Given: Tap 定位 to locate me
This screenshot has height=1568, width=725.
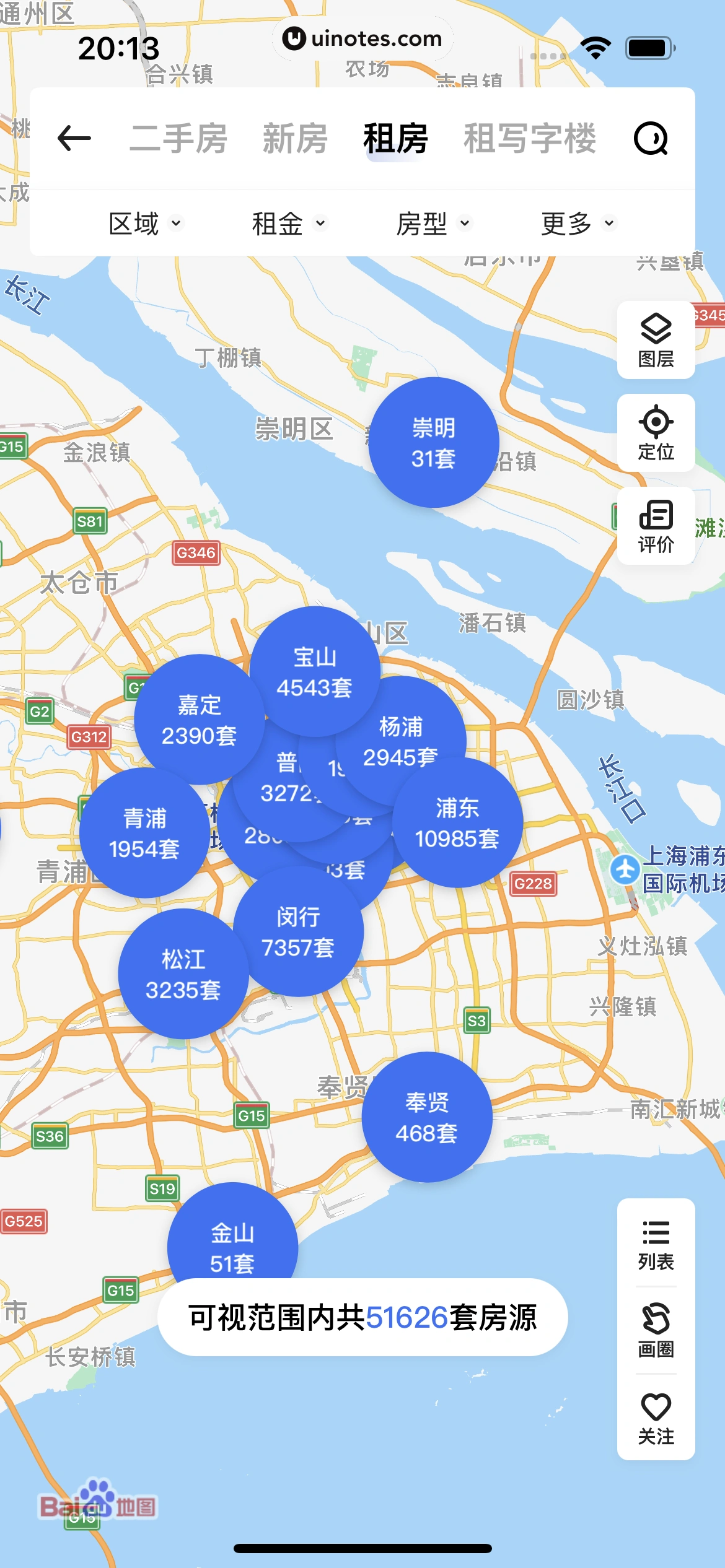Looking at the screenshot, I should pos(656,433).
